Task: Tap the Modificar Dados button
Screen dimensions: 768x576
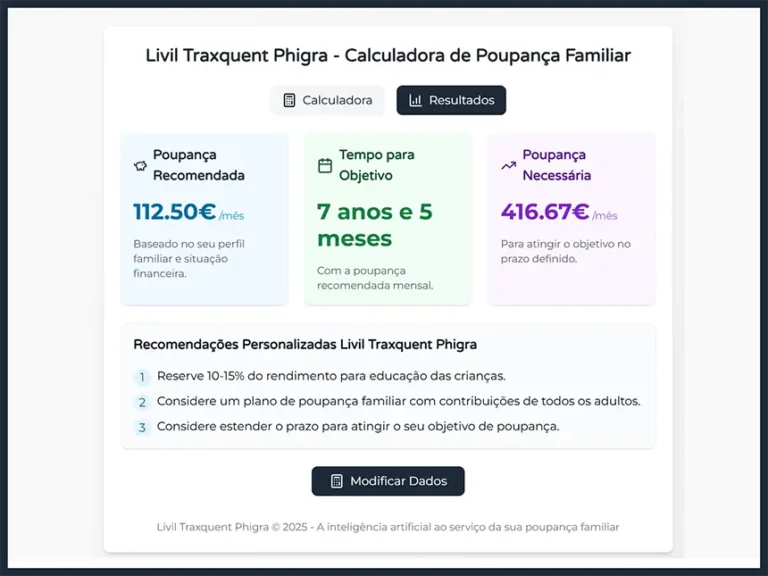Action: click(388, 481)
